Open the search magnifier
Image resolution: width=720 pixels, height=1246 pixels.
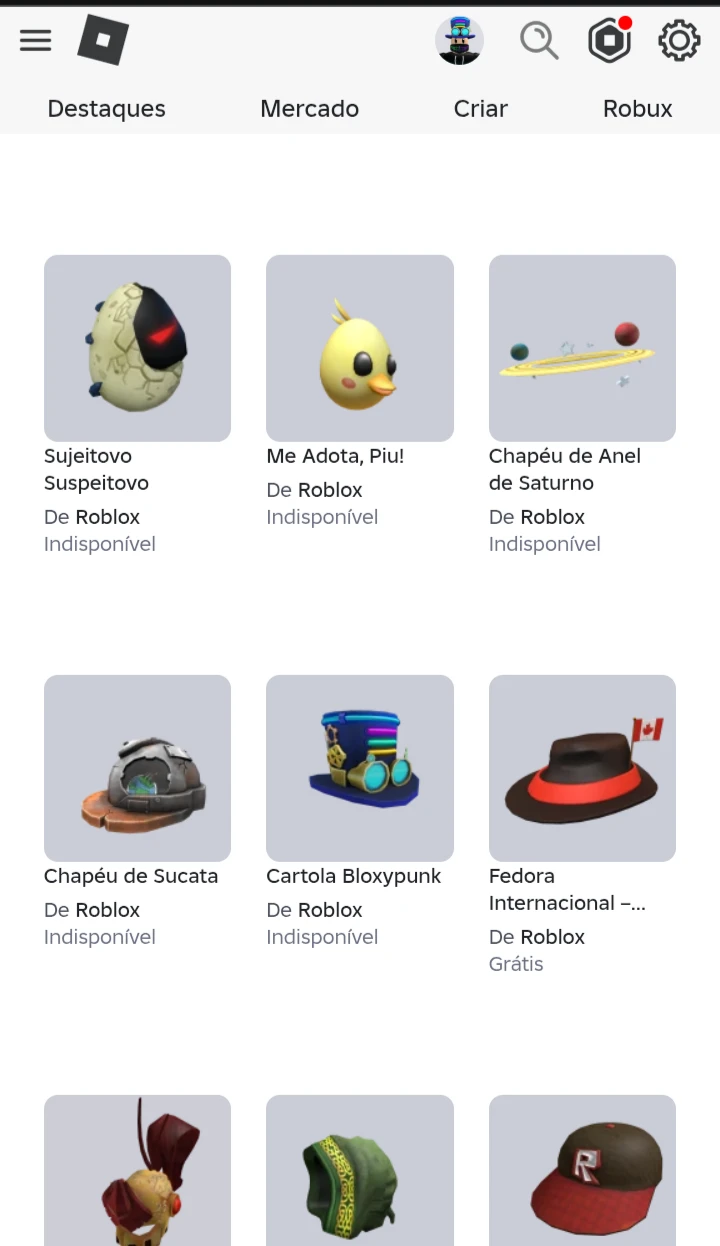click(539, 41)
